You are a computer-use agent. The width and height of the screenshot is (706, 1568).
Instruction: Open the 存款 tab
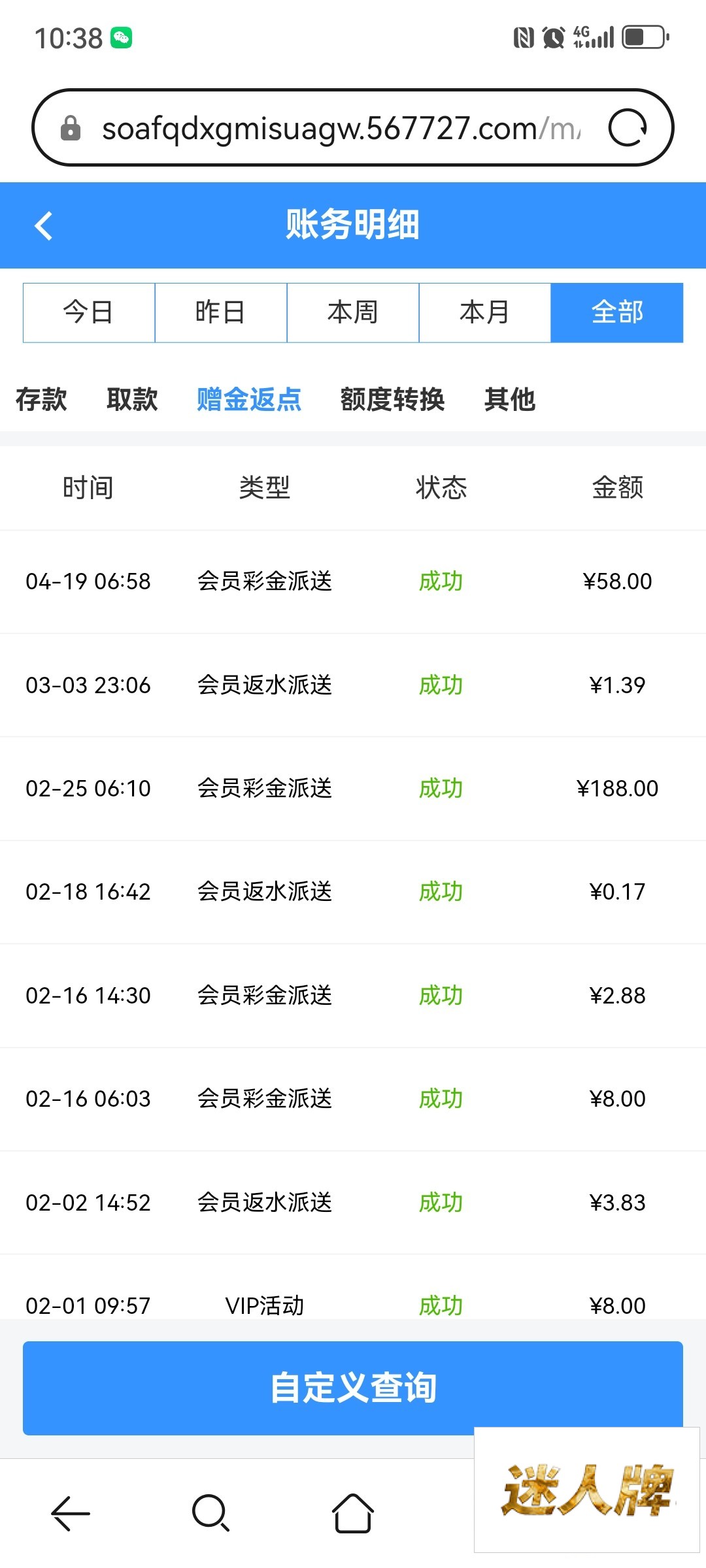[x=41, y=399]
